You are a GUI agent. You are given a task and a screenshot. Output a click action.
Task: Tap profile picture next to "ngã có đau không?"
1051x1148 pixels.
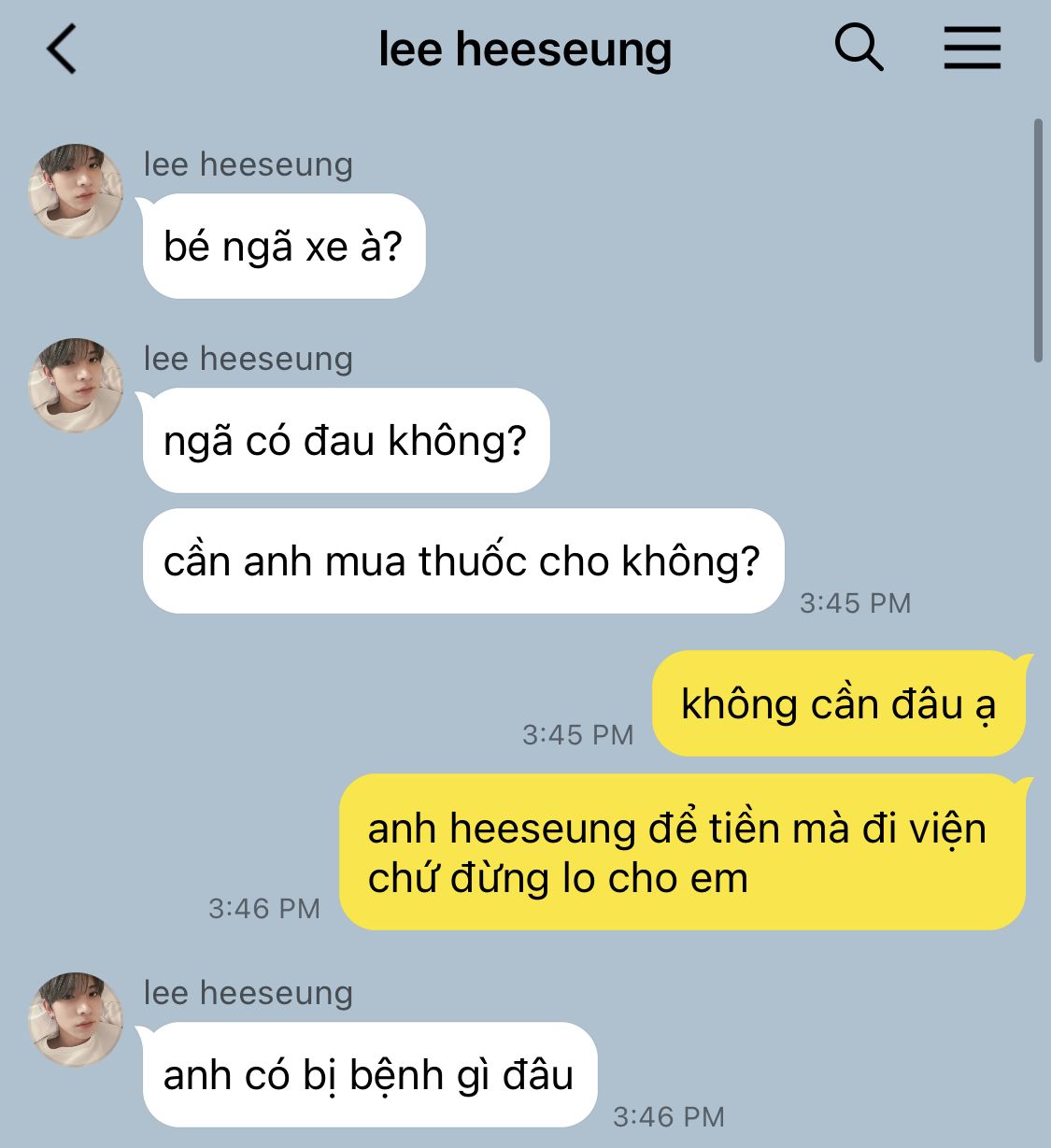click(x=77, y=385)
